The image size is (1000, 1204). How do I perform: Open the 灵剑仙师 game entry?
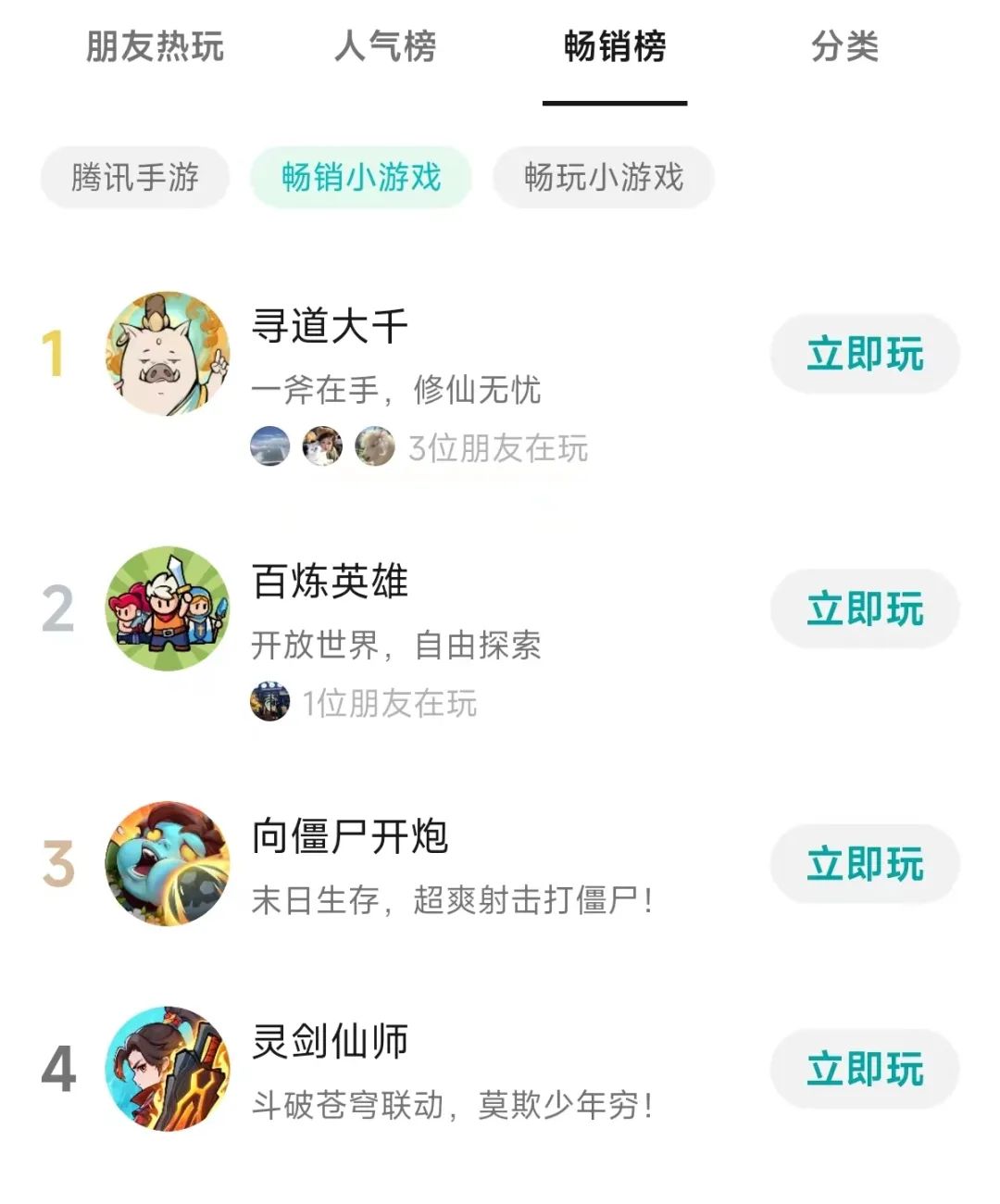pos(330,1042)
